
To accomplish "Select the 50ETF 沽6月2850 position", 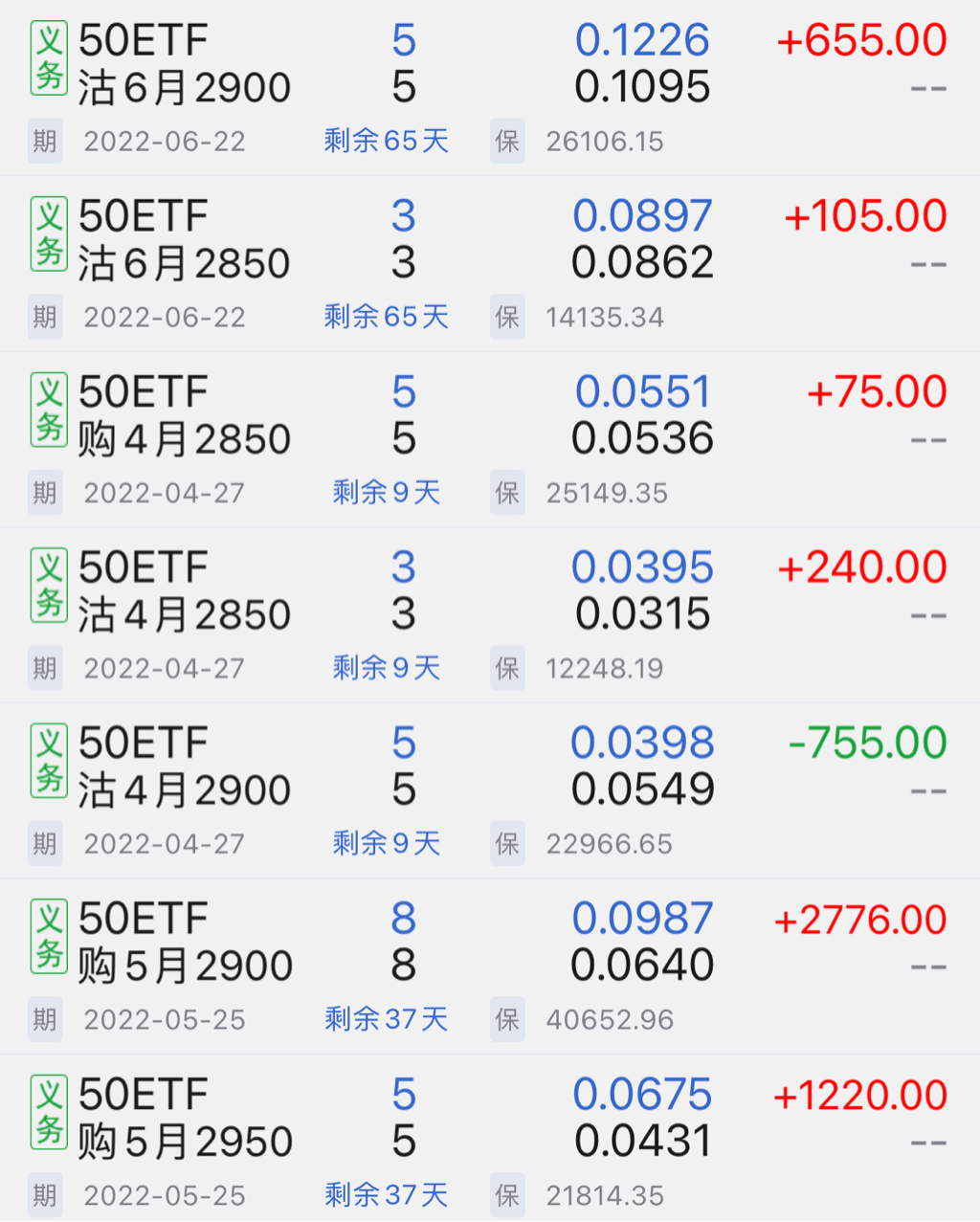I will 184,240.
